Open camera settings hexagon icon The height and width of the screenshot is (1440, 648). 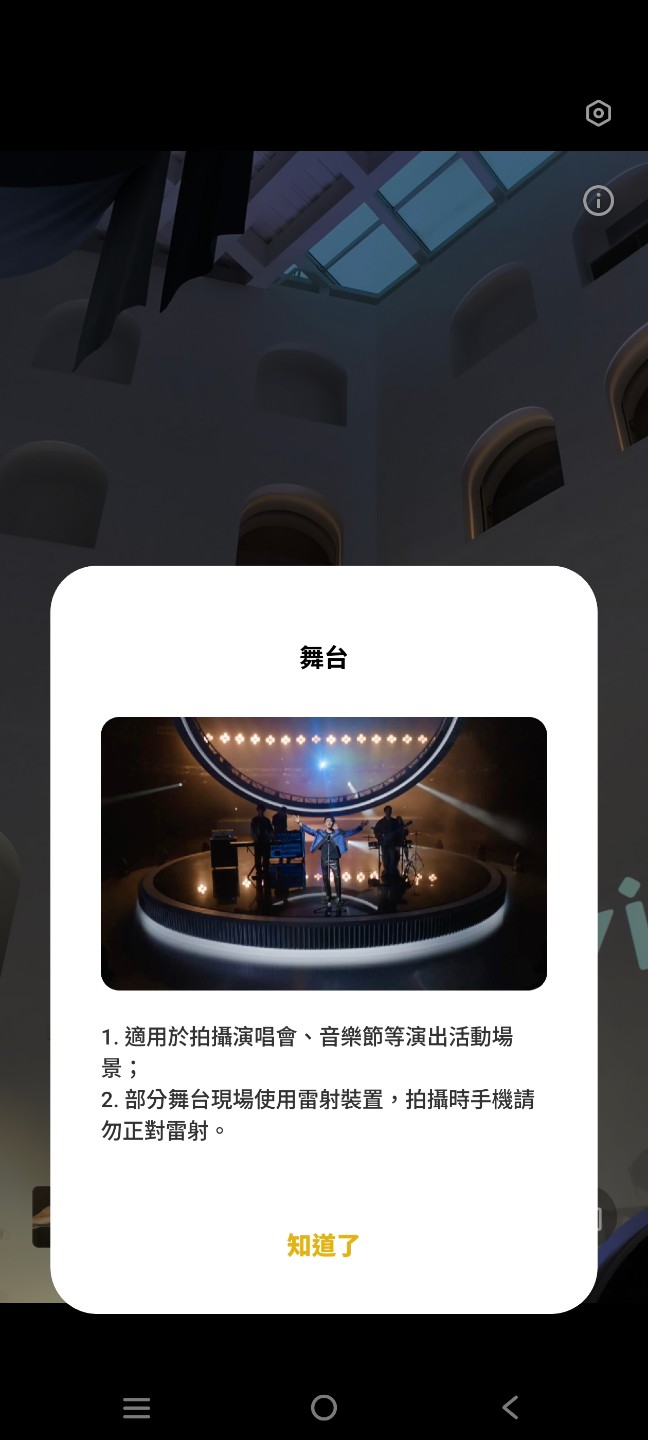coord(598,113)
